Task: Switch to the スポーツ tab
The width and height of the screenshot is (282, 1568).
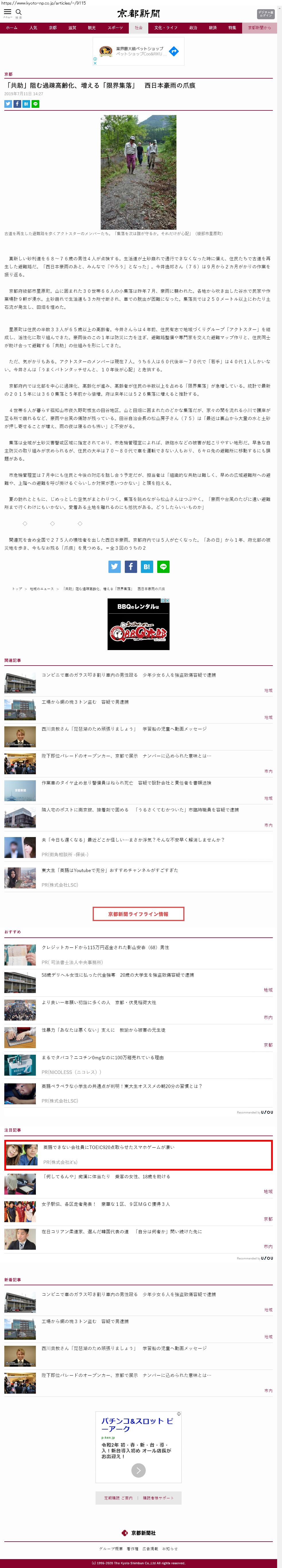Action: [115, 28]
